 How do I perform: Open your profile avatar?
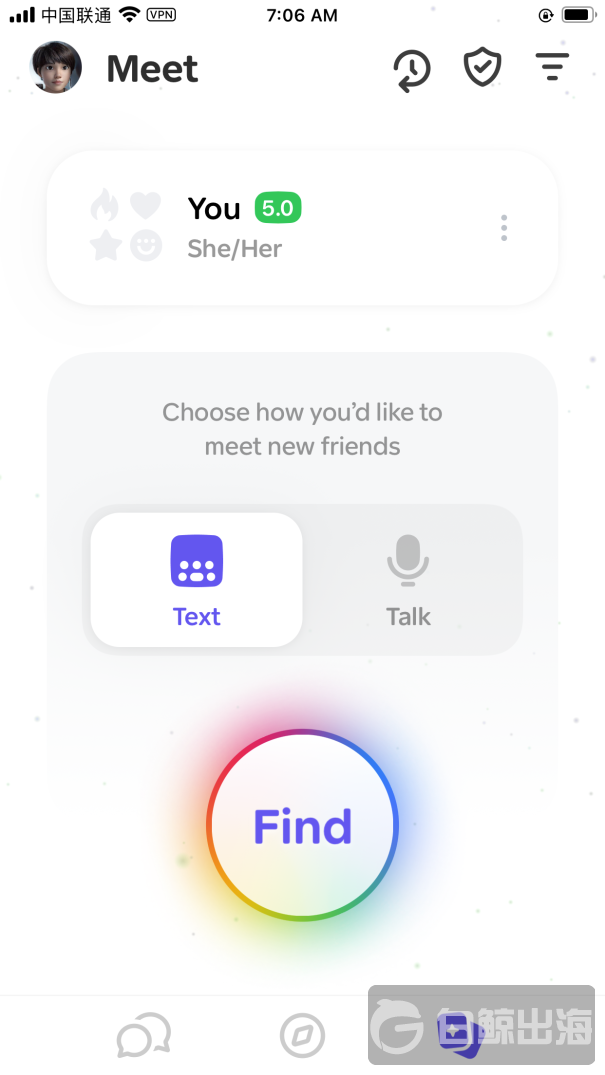coord(56,68)
